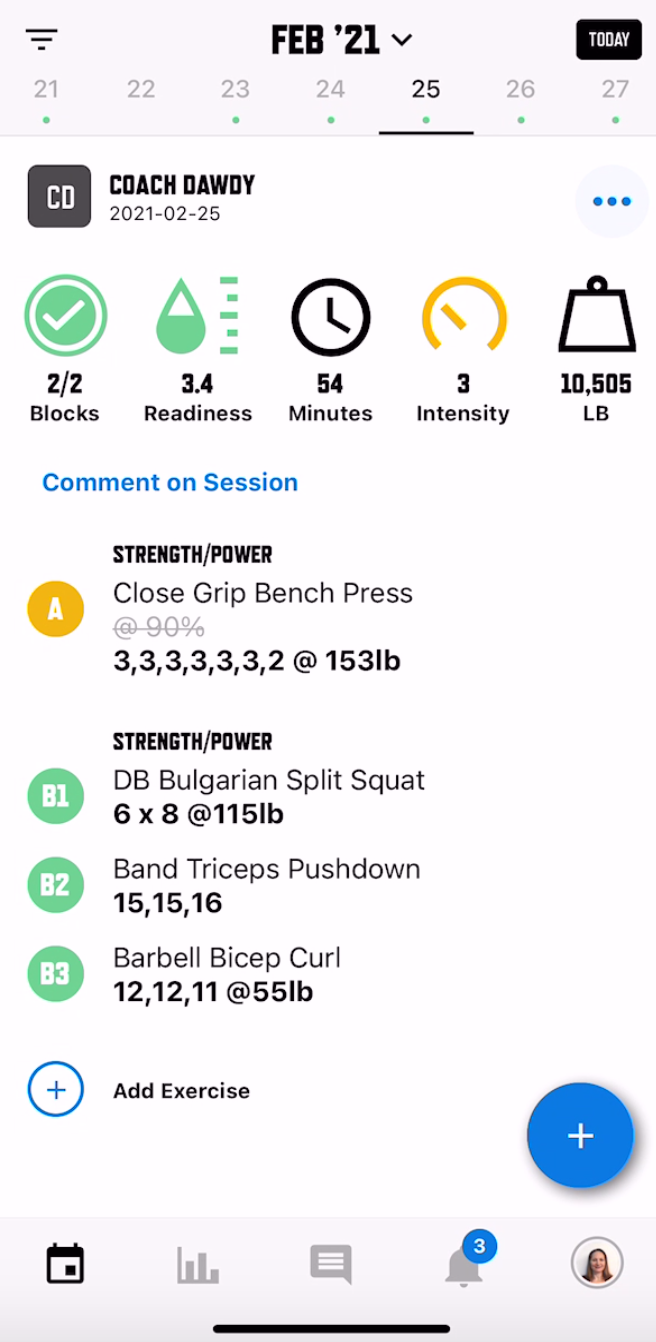Open the messages tab

330,1264
